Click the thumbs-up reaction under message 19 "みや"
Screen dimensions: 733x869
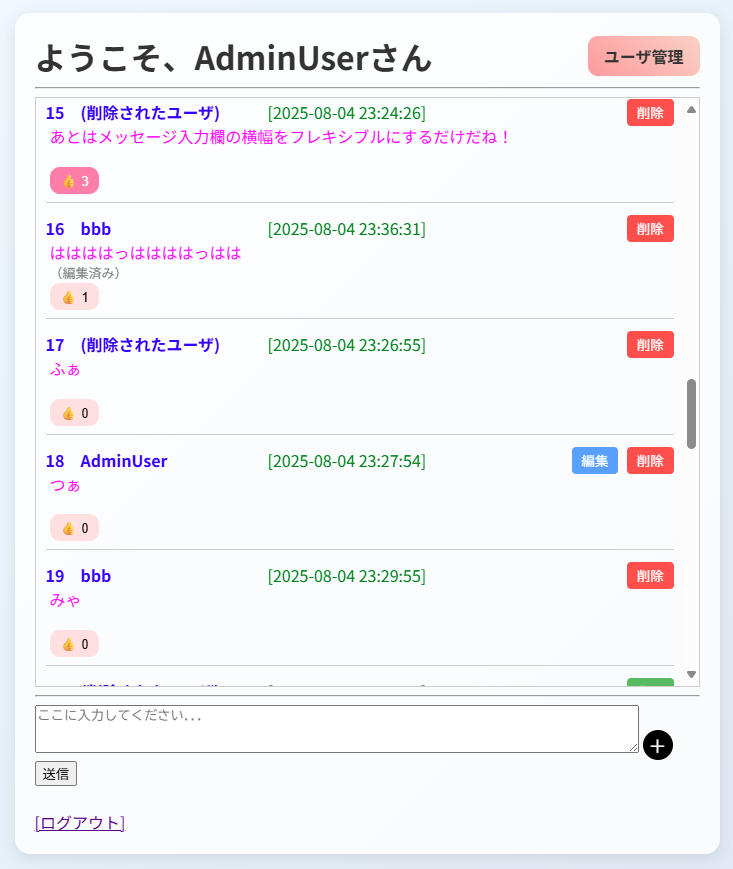tap(74, 643)
